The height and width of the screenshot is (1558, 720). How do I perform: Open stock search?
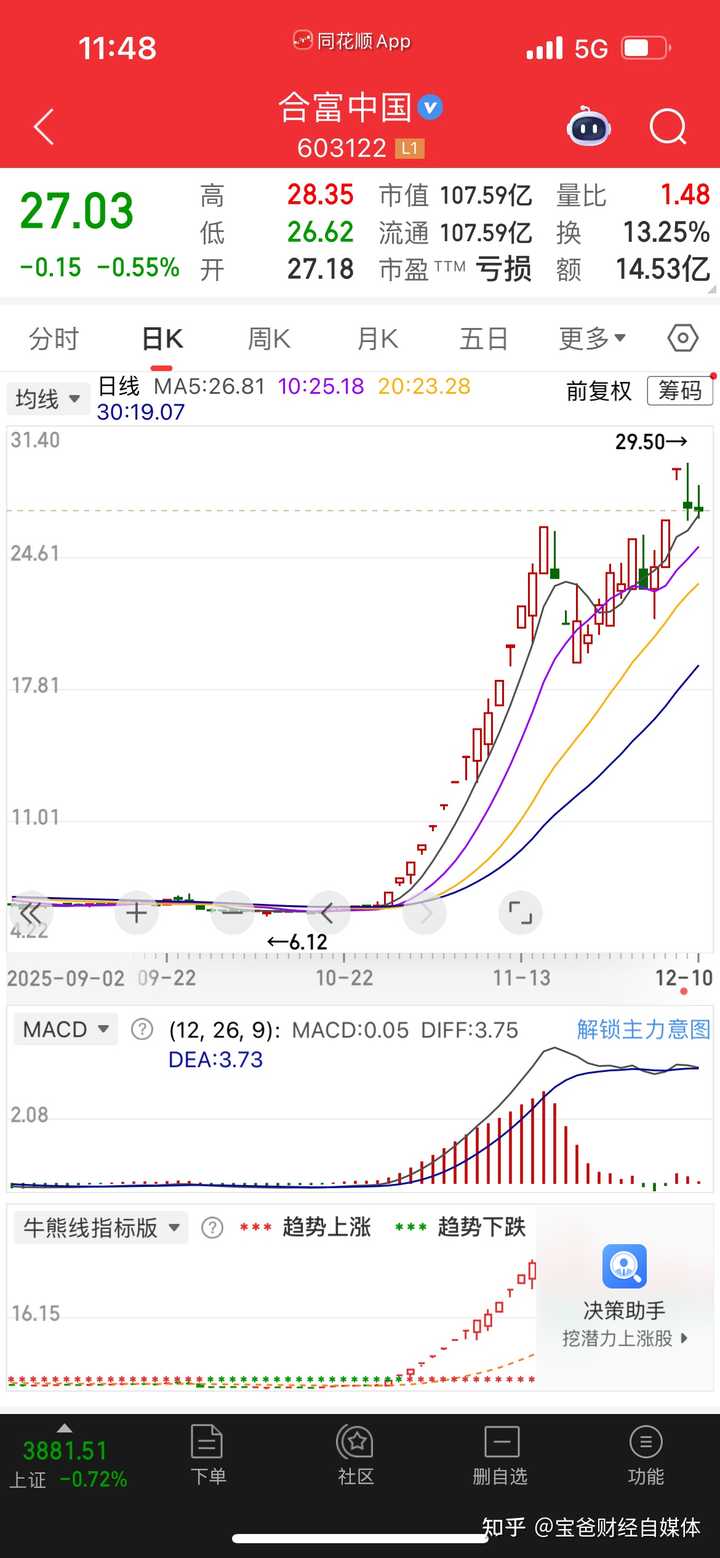click(x=667, y=127)
